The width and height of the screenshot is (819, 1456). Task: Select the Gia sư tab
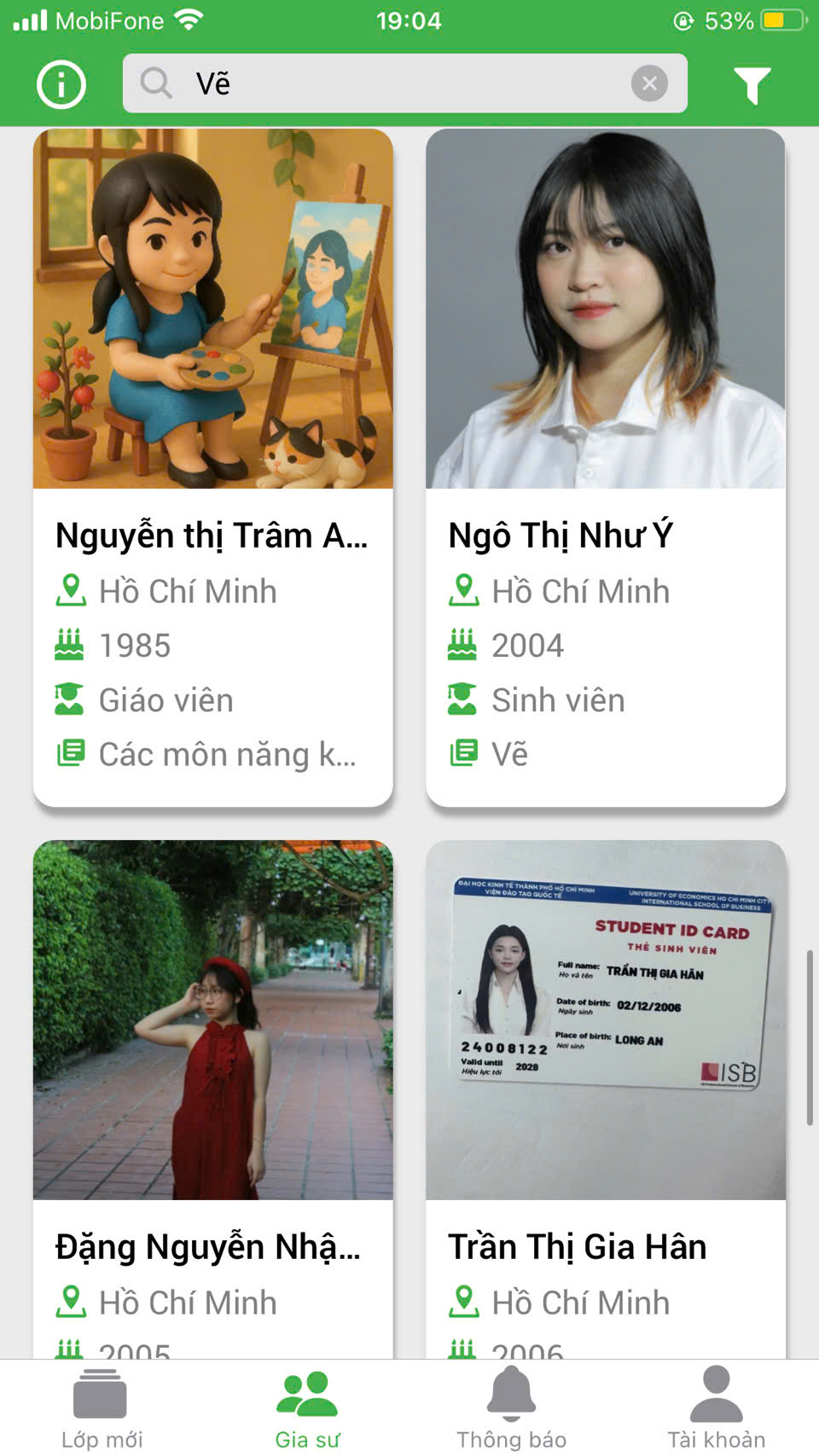pos(307,1408)
